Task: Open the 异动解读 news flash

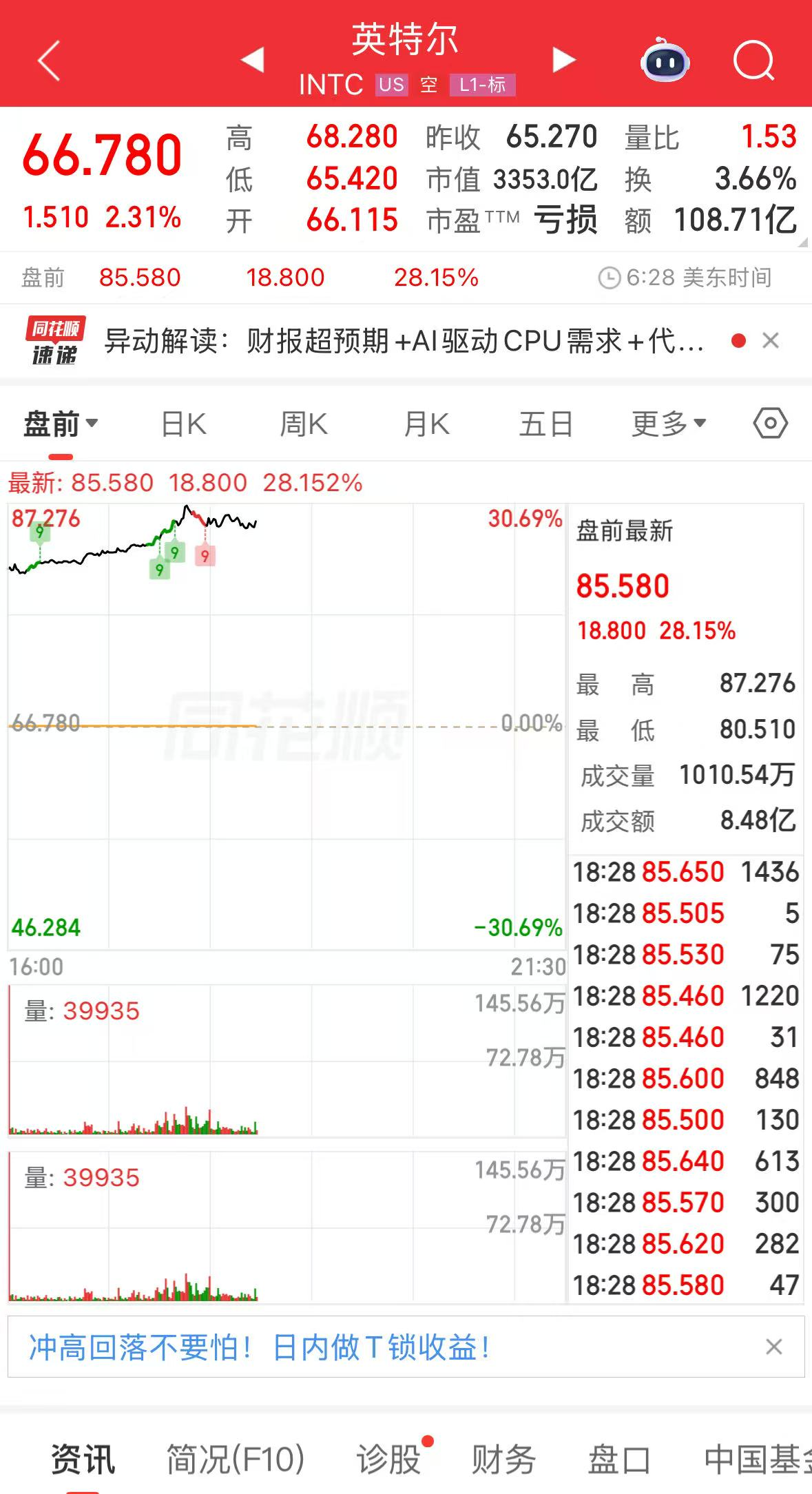Action: pyautogui.click(x=403, y=341)
